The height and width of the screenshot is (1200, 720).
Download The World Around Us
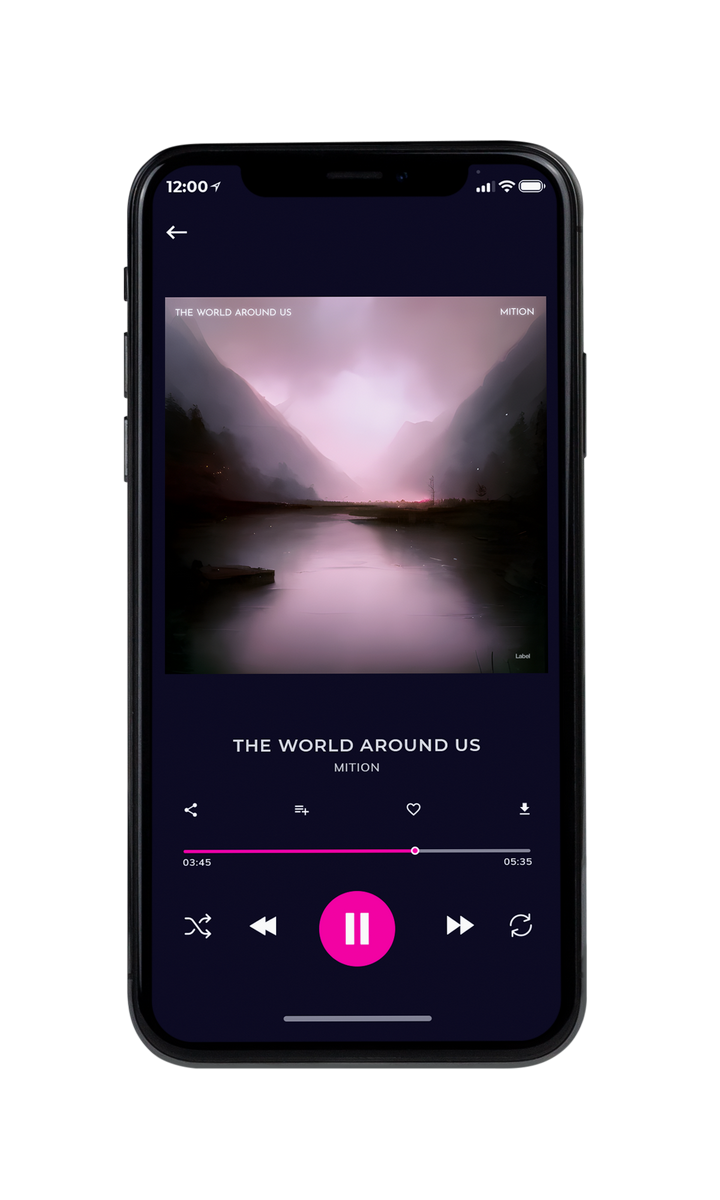pyautogui.click(x=524, y=809)
